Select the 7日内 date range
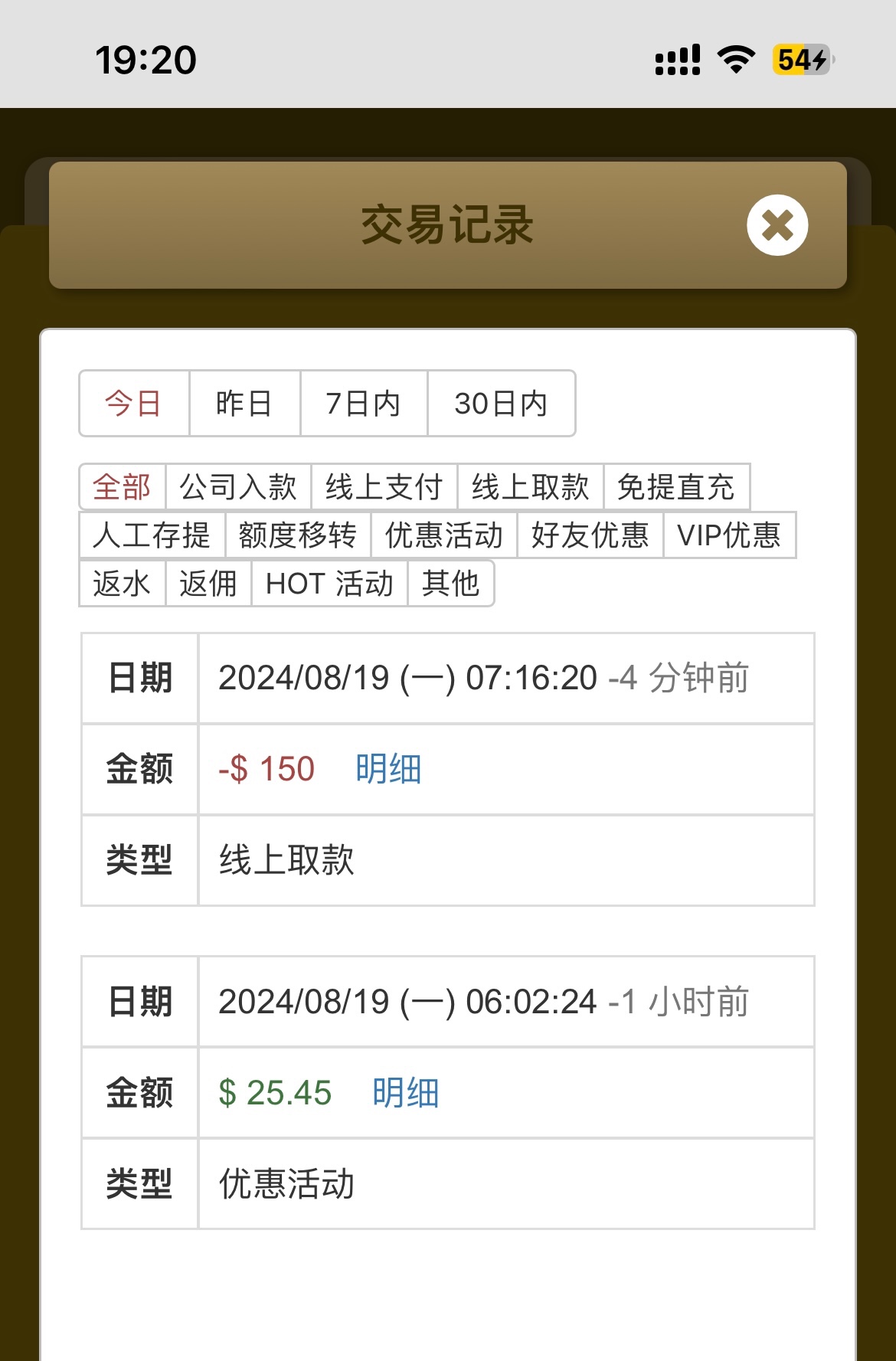Image resolution: width=896 pixels, height=1361 pixels. tap(363, 404)
